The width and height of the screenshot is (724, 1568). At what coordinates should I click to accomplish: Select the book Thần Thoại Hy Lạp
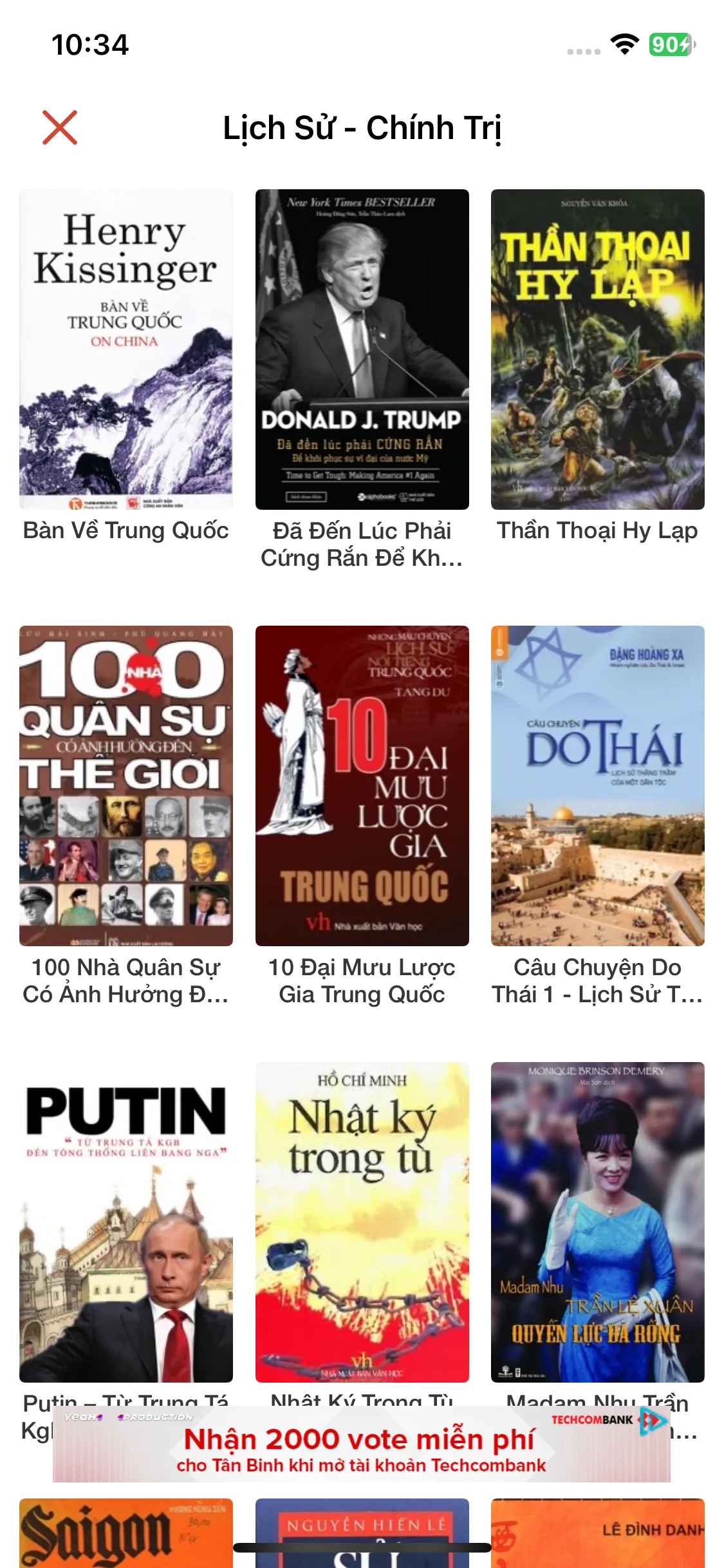[x=597, y=349]
